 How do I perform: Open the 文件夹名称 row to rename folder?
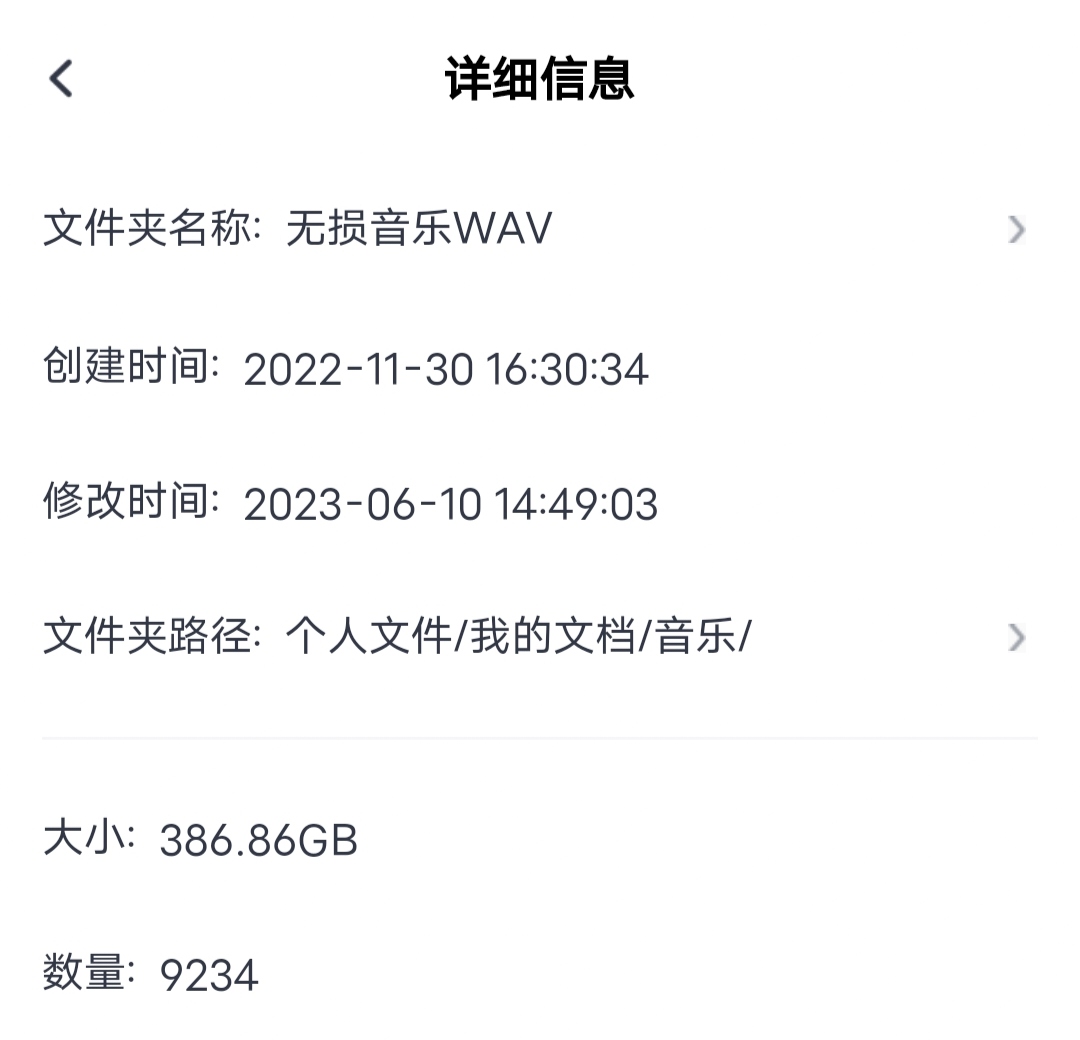pyautogui.click(x=540, y=230)
